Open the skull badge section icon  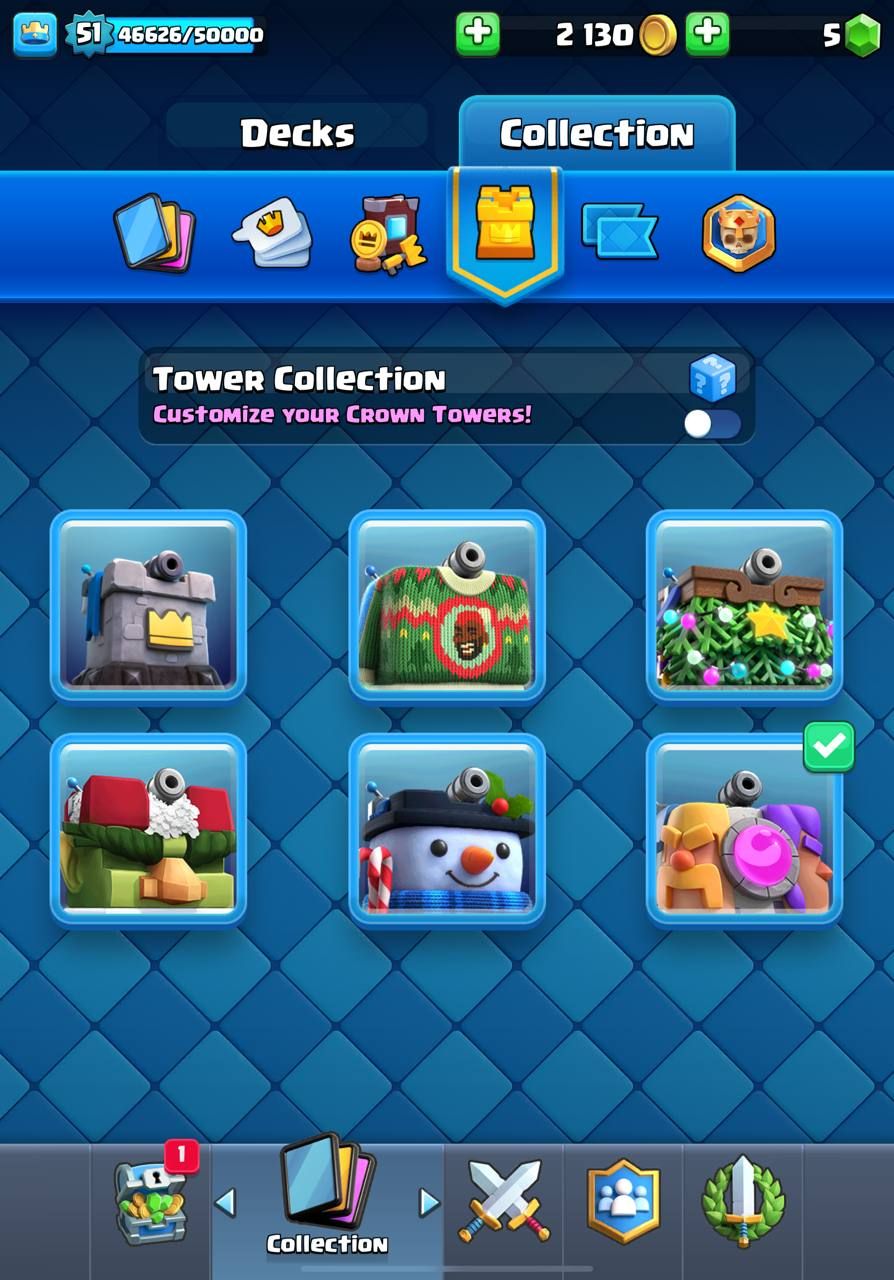pyautogui.click(x=738, y=233)
